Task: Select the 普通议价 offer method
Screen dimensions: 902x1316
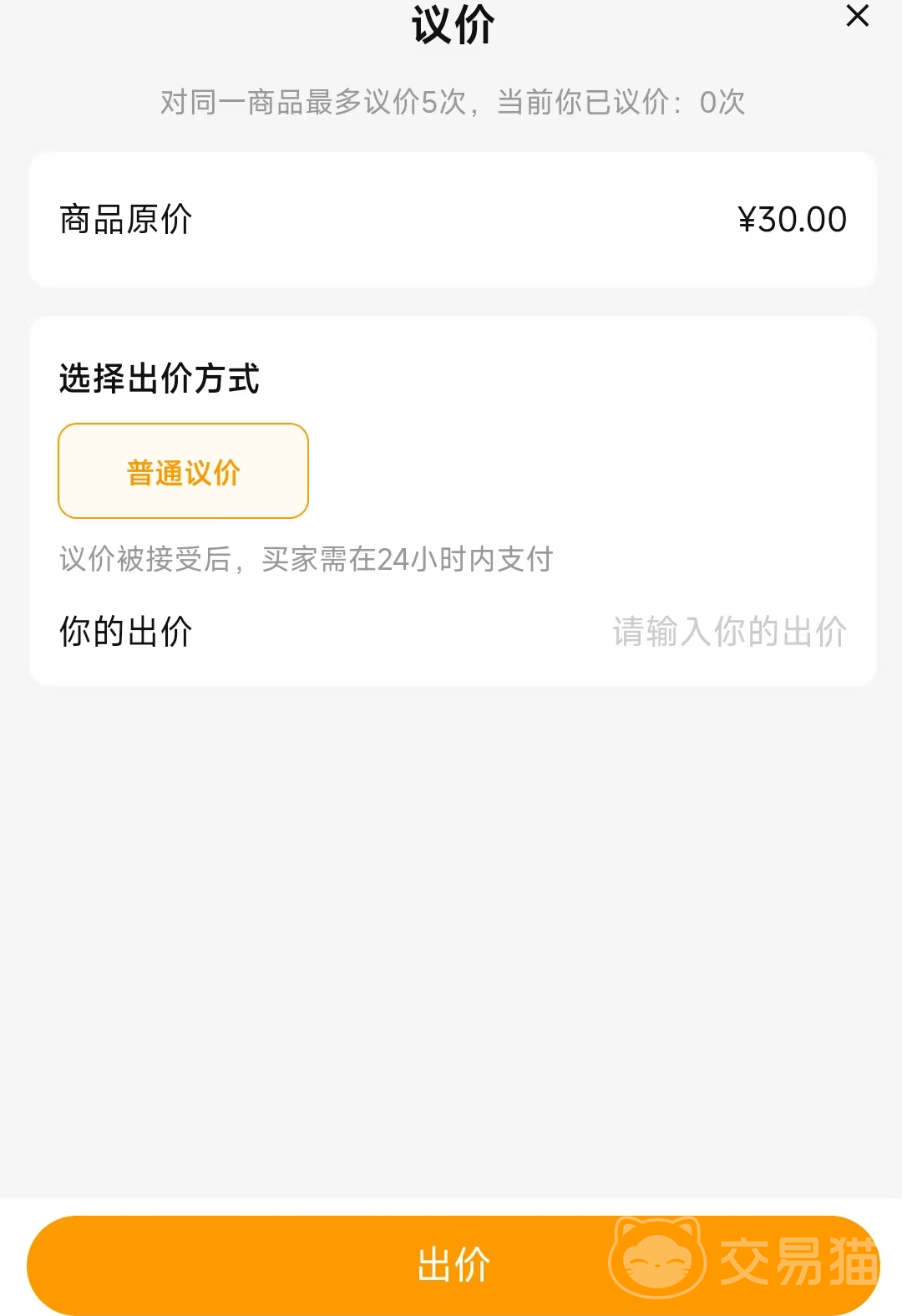Action: point(183,471)
